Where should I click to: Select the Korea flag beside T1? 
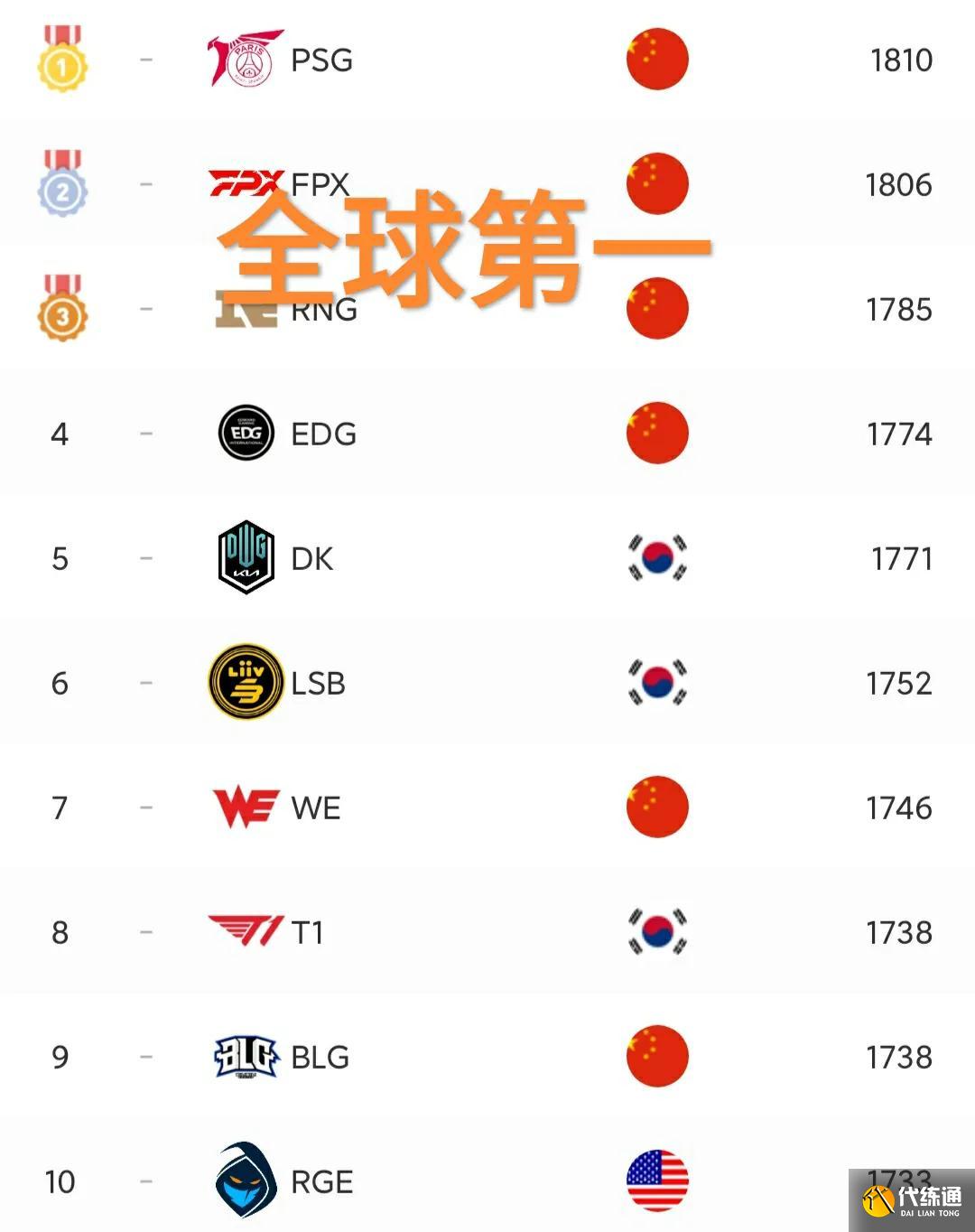[657, 932]
